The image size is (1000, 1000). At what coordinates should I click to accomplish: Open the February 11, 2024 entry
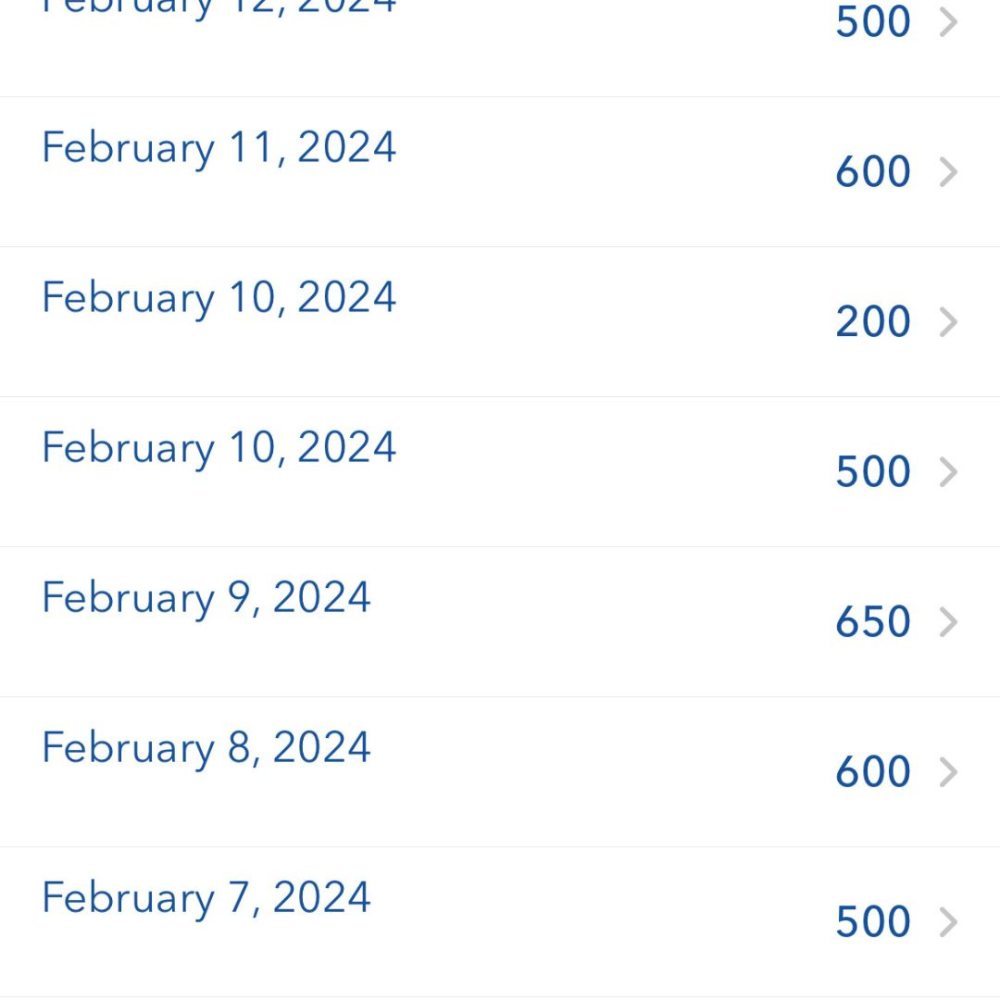pos(500,171)
